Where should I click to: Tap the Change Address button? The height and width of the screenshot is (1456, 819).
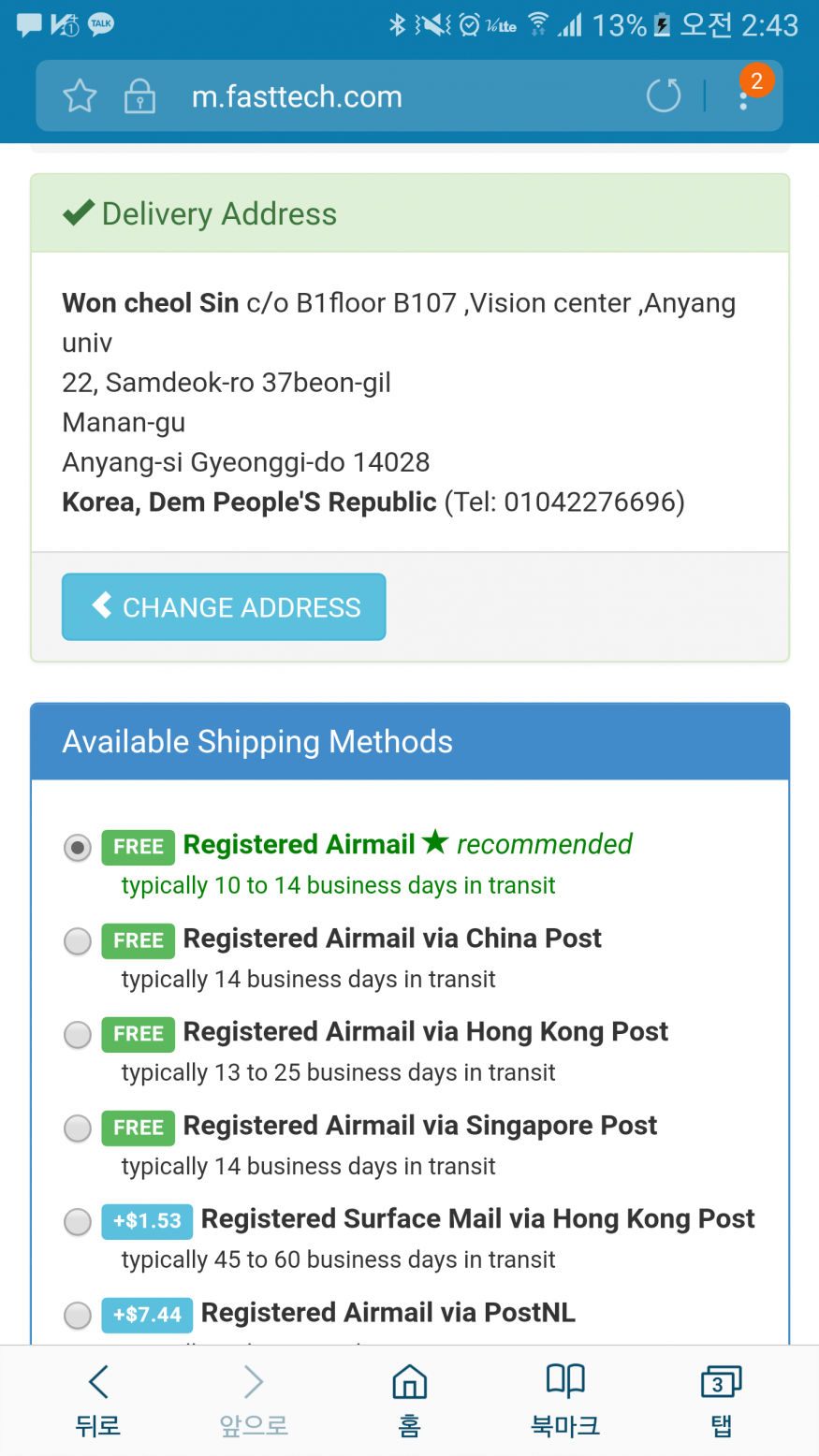pyautogui.click(x=224, y=607)
